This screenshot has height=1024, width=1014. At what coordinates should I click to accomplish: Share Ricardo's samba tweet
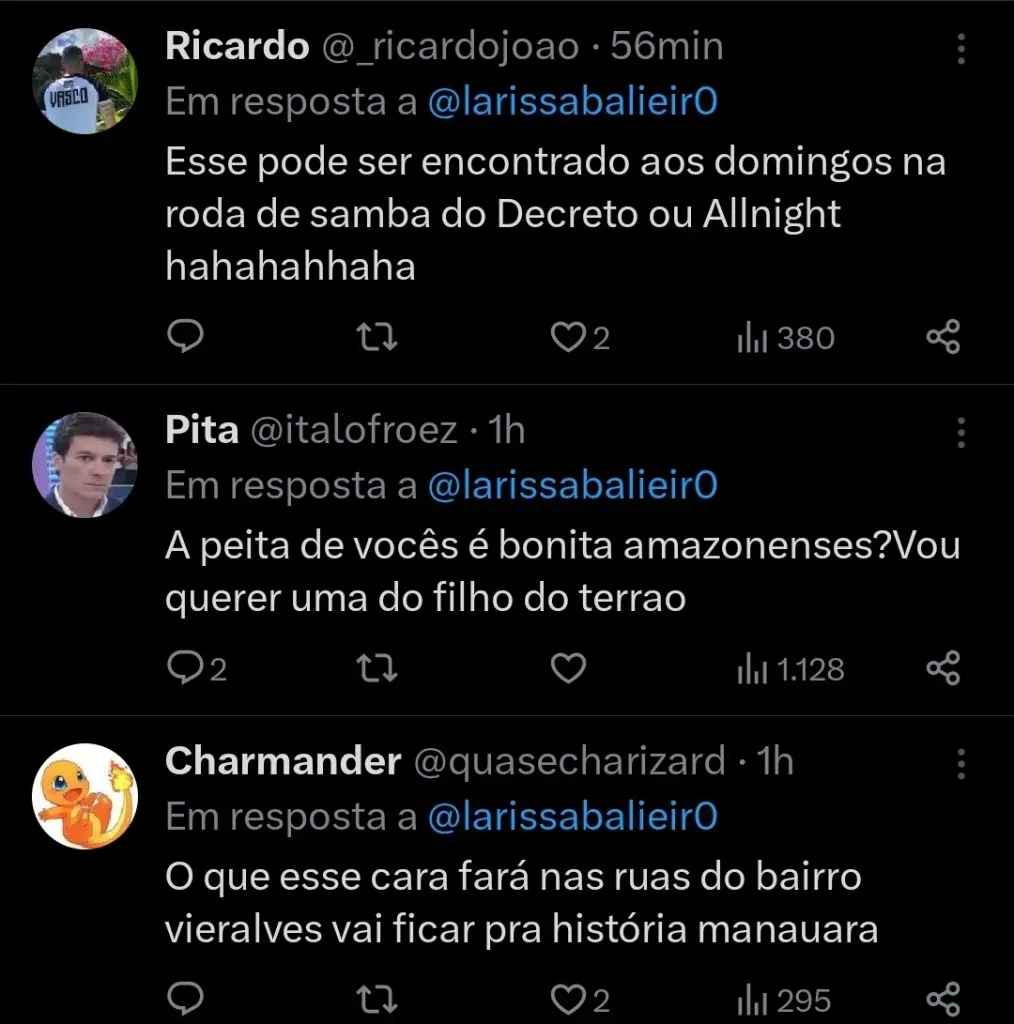tap(942, 338)
